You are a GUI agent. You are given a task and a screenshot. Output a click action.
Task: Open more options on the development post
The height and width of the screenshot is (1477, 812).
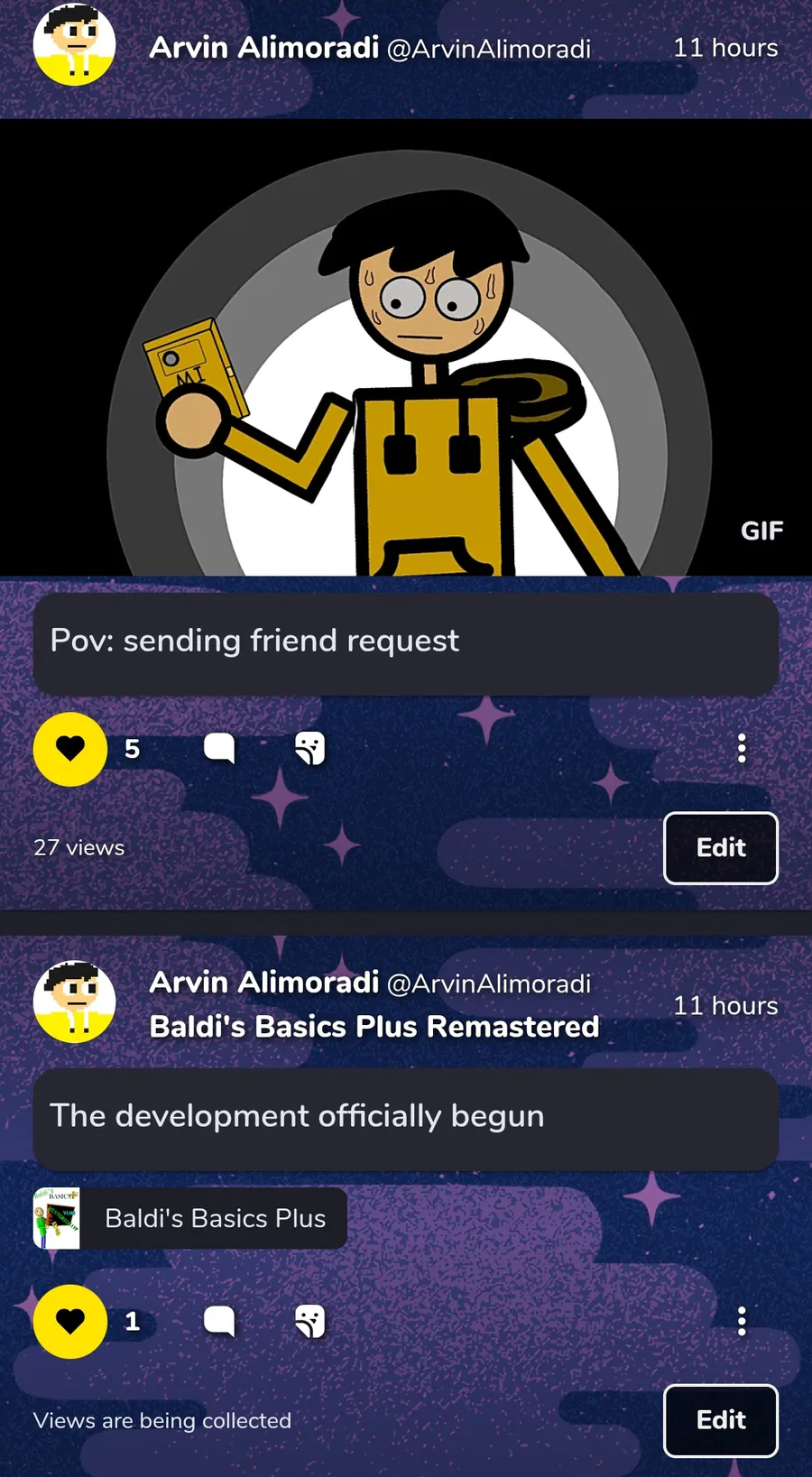742,1322
